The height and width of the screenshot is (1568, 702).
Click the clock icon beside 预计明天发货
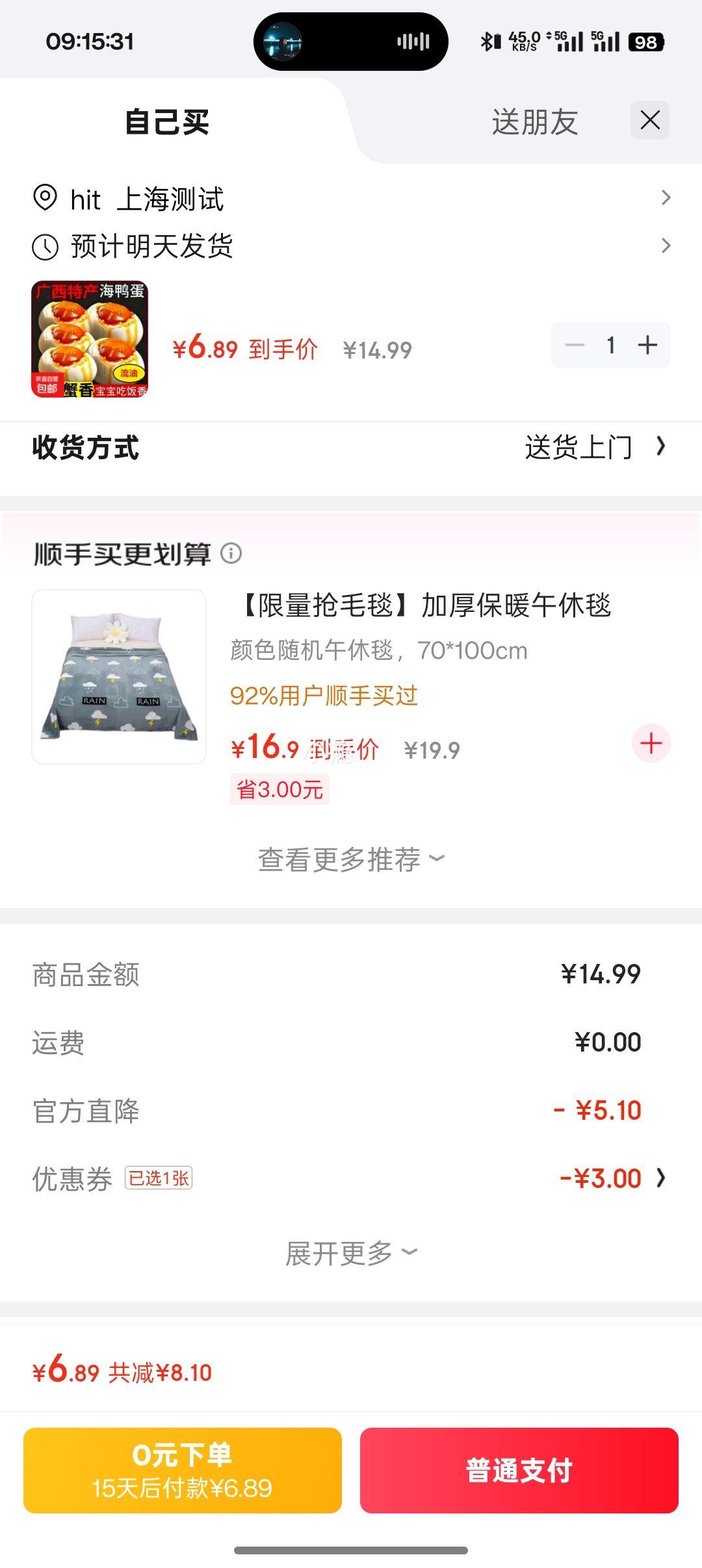click(45, 246)
